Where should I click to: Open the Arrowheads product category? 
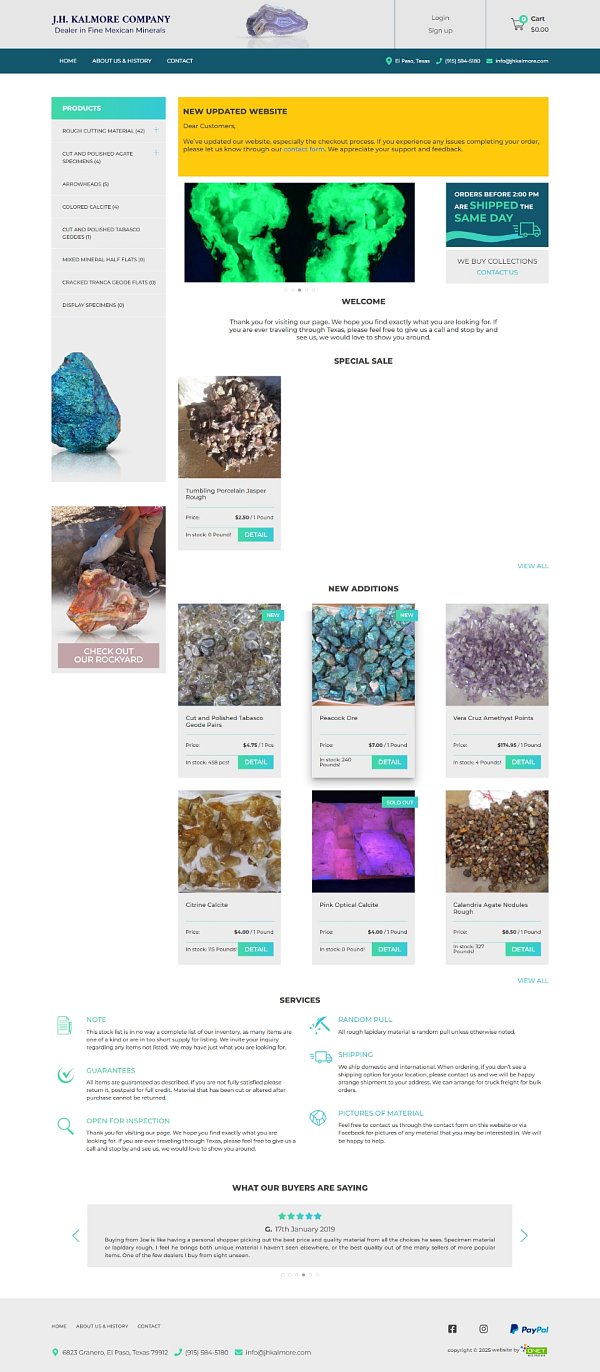pos(85,184)
